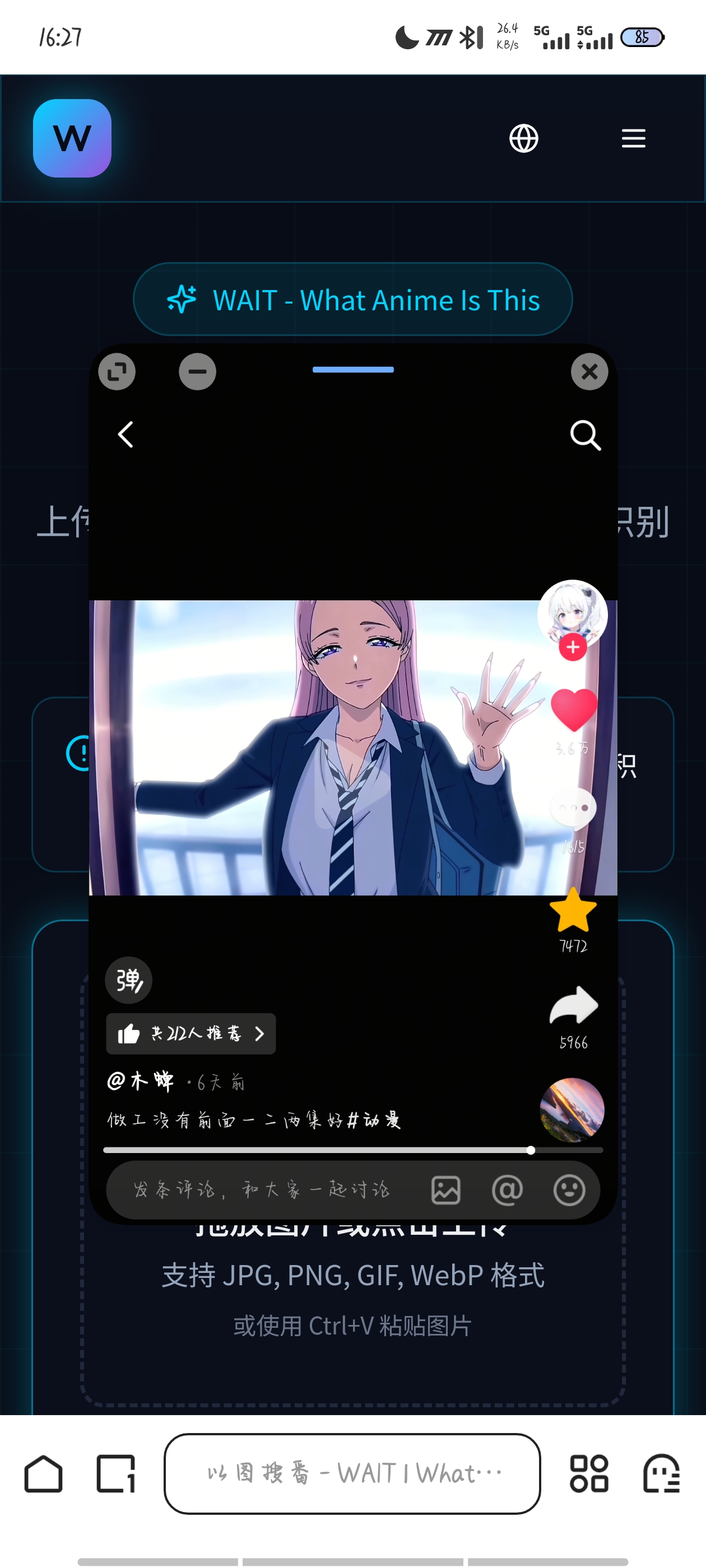
Task: Attach an image to the comment
Action: pos(446,1190)
